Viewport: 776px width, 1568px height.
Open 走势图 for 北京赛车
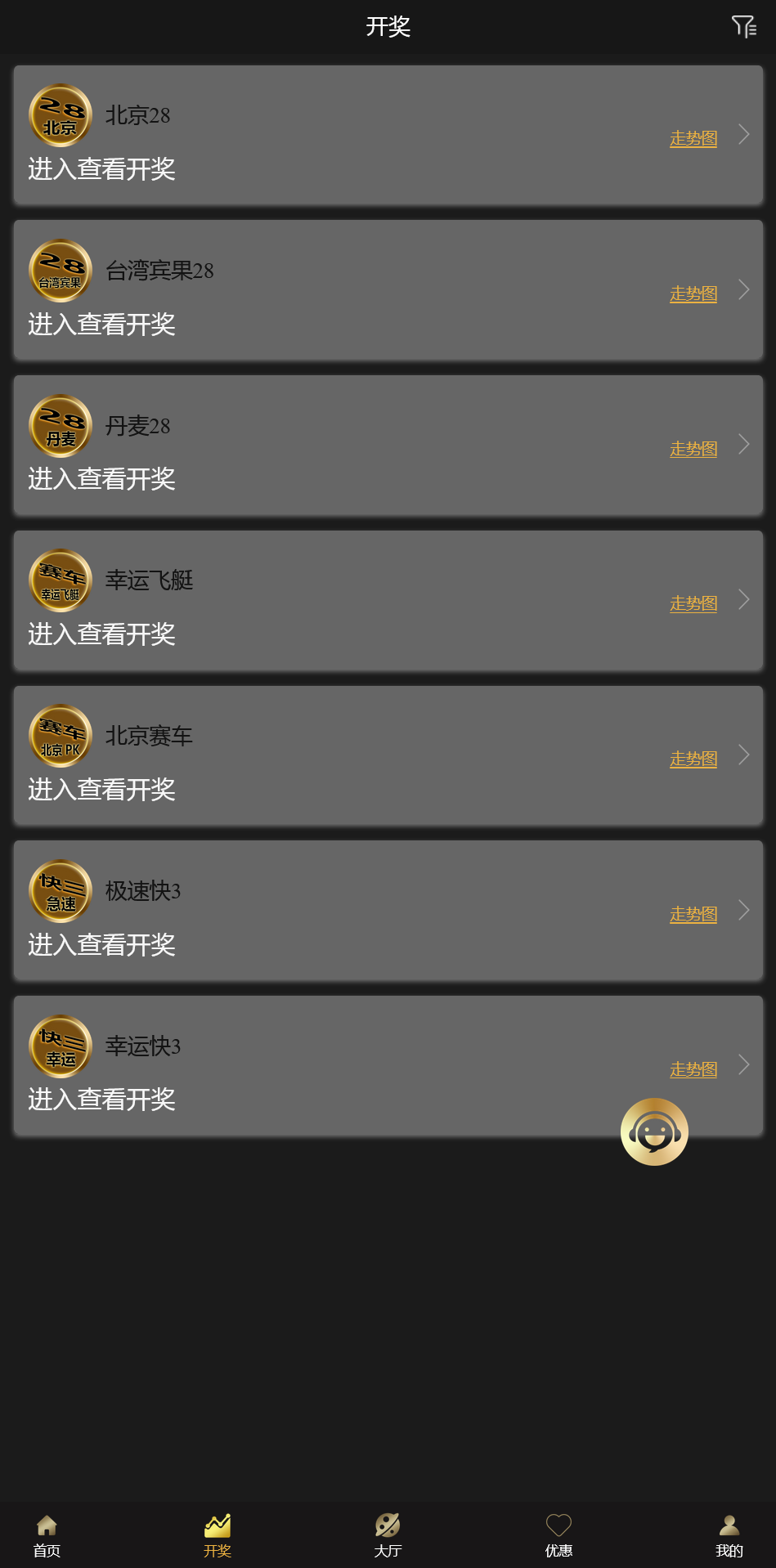click(x=693, y=758)
